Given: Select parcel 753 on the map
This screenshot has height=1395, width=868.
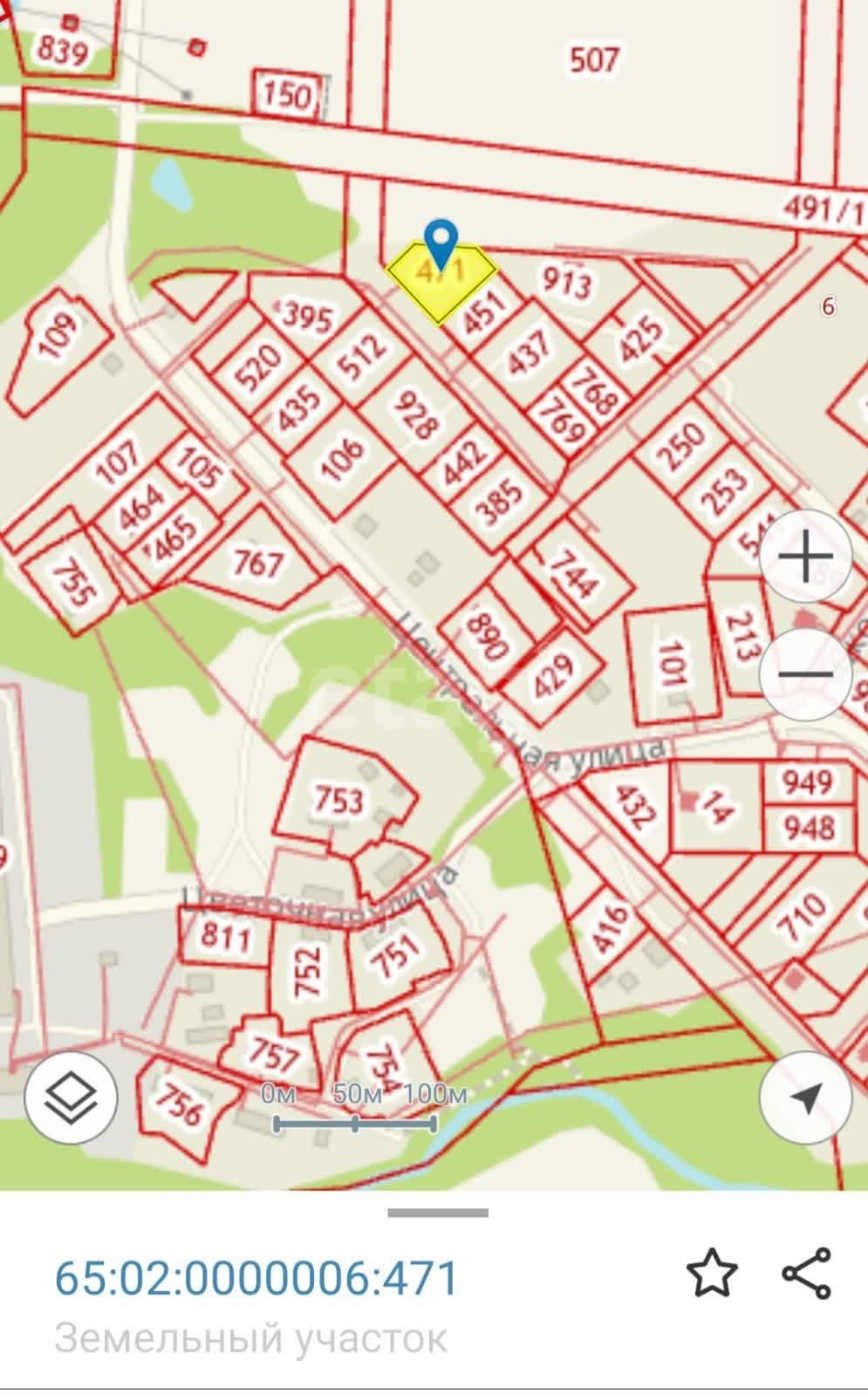Looking at the screenshot, I should (x=339, y=799).
